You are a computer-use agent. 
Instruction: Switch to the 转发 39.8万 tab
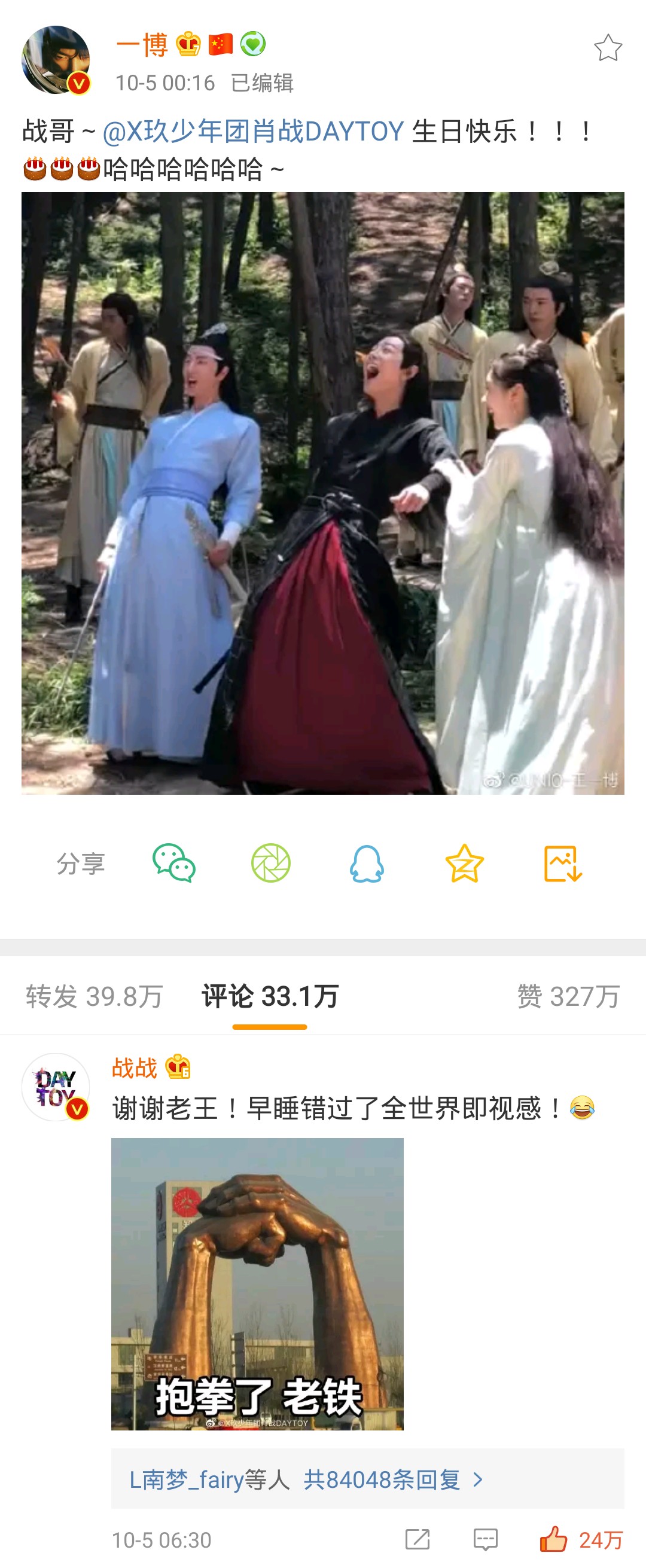(x=95, y=996)
